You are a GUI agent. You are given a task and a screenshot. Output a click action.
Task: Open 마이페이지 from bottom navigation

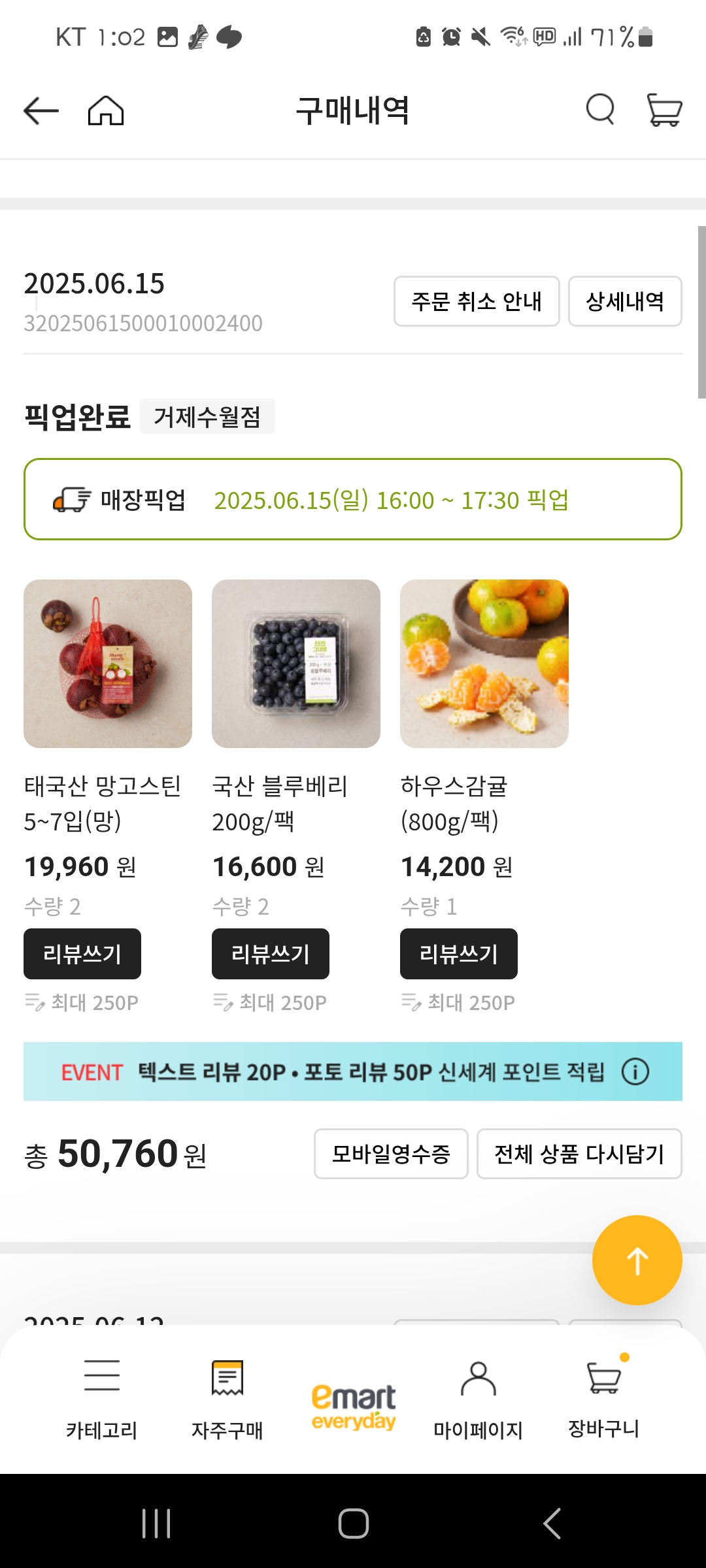click(478, 1398)
